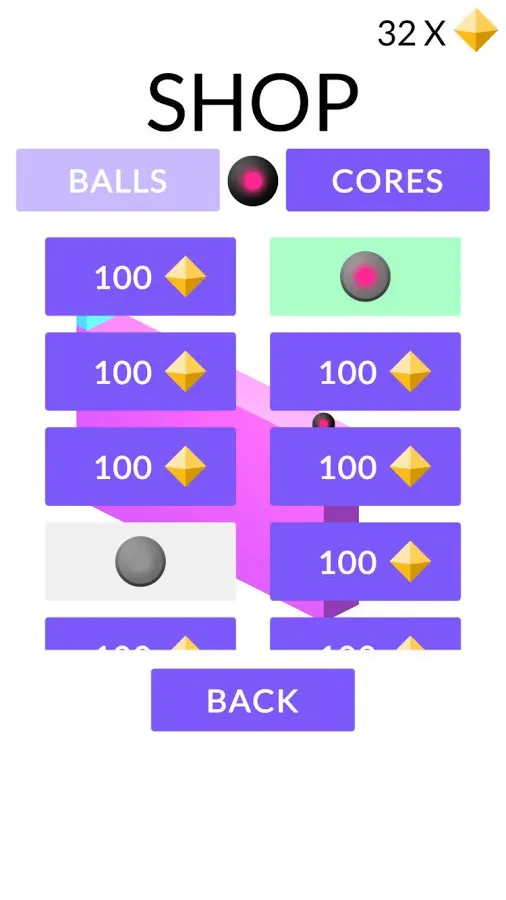Switch to the BALLS tab
The height and width of the screenshot is (900, 506).
pyautogui.click(x=118, y=180)
